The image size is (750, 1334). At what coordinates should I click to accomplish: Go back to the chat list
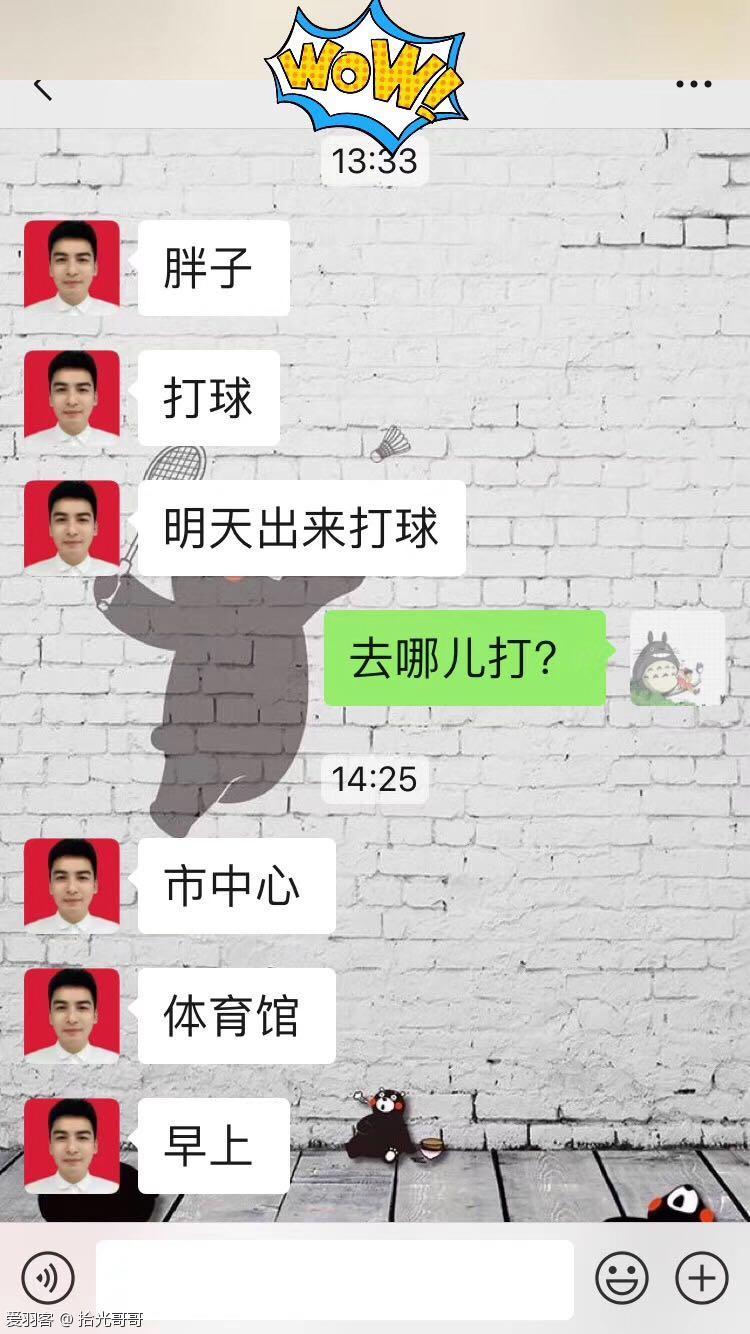[42, 89]
